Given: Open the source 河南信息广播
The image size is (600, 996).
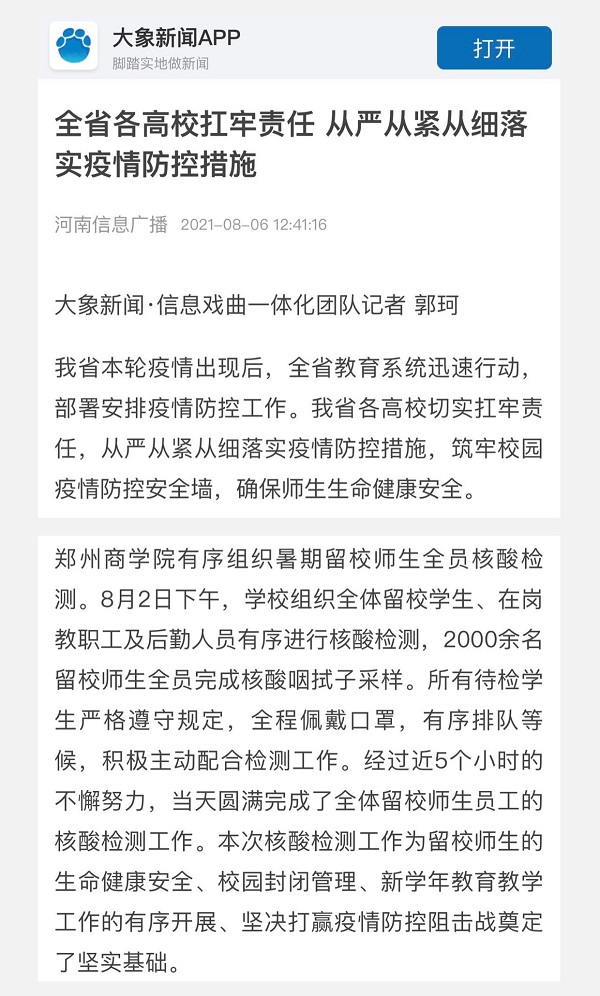Looking at the screenshot, I should pos(111,224).
